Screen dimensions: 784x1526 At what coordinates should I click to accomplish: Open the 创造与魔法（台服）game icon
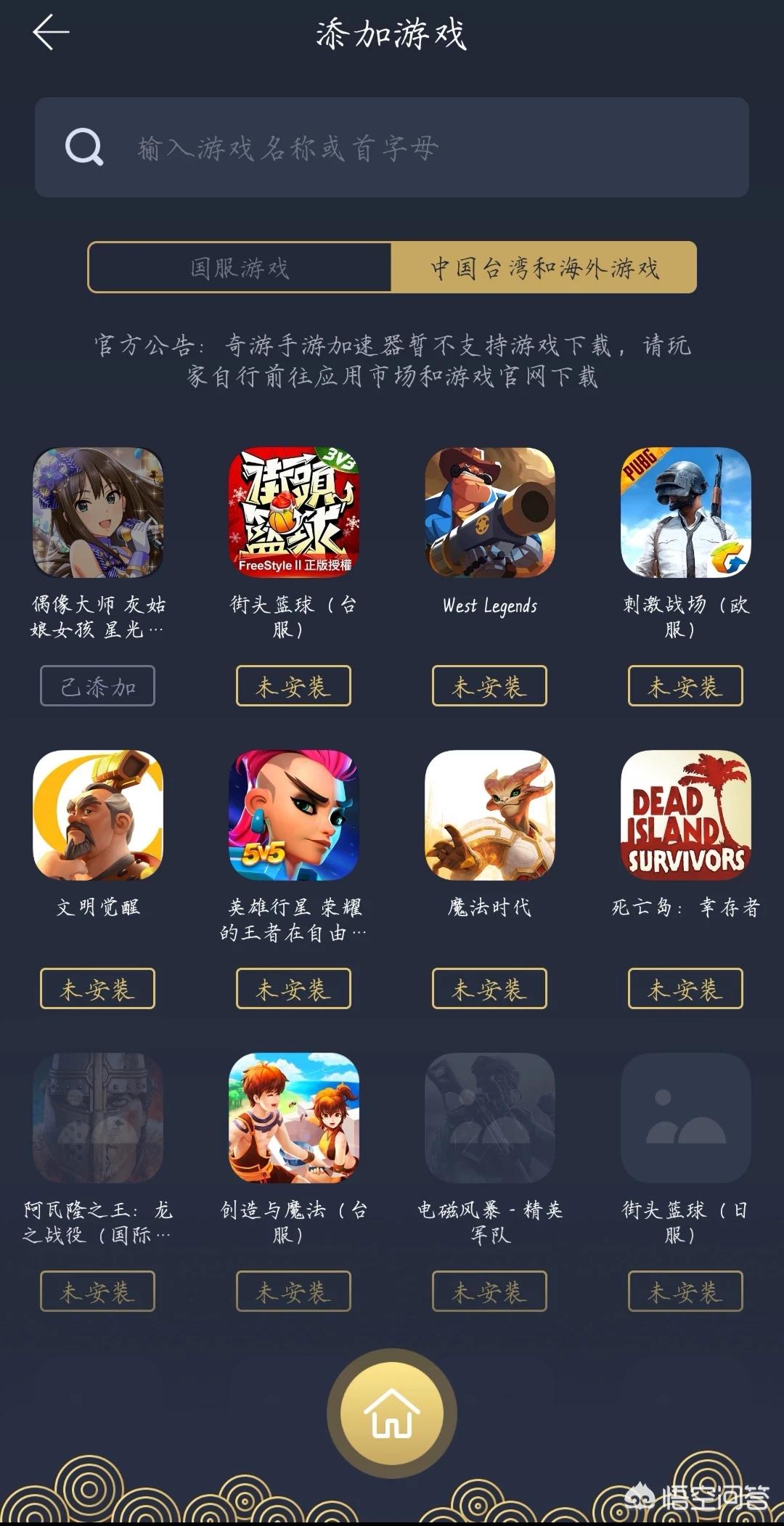(x=294, y=1118)
